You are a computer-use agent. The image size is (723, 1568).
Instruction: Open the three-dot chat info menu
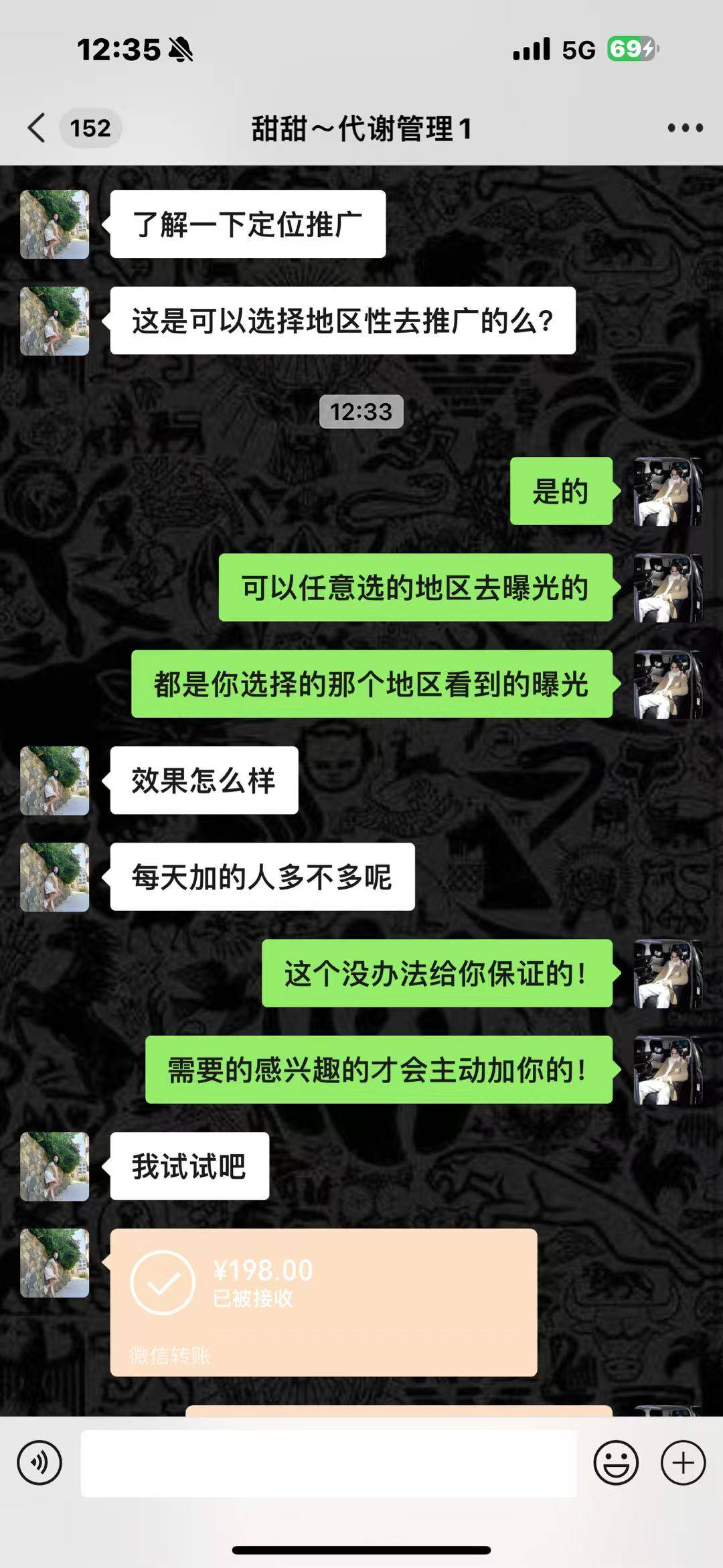pos(685,128)
